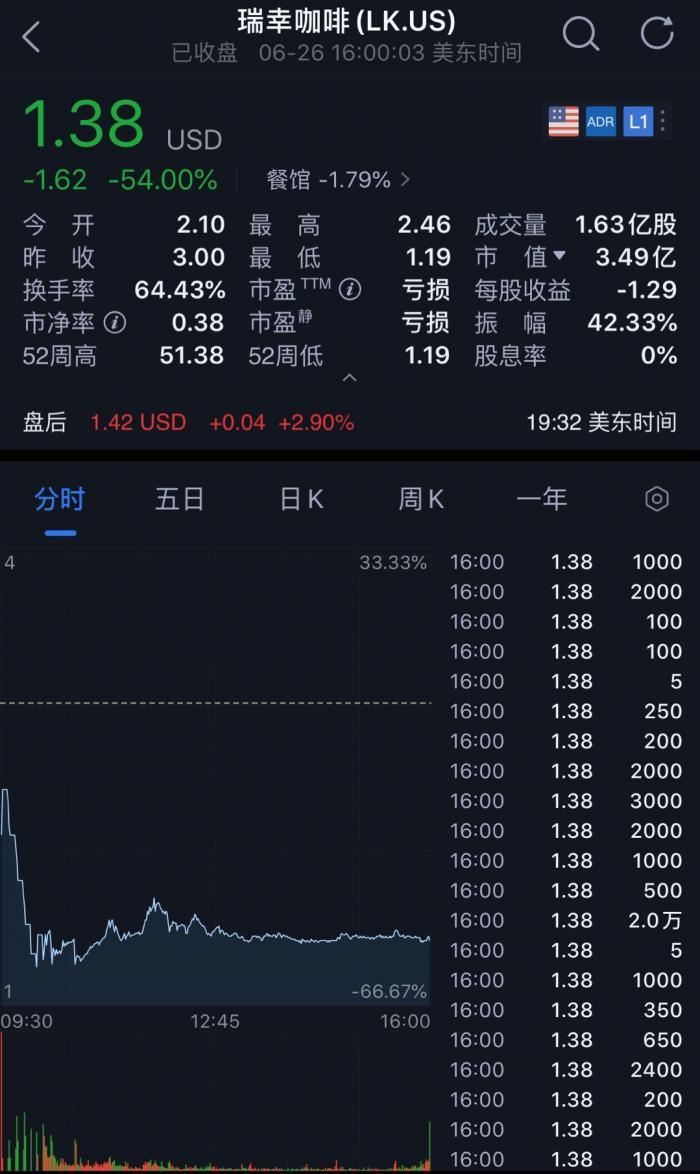Open the stock search magnifier
Viewport: 700px width, 1174px height.
tap(580, 34)
